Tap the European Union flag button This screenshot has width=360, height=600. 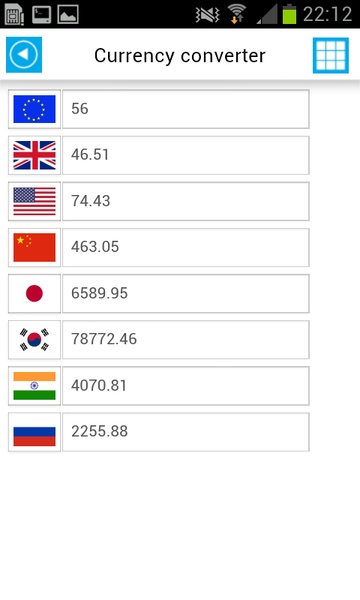pos(34,109)
